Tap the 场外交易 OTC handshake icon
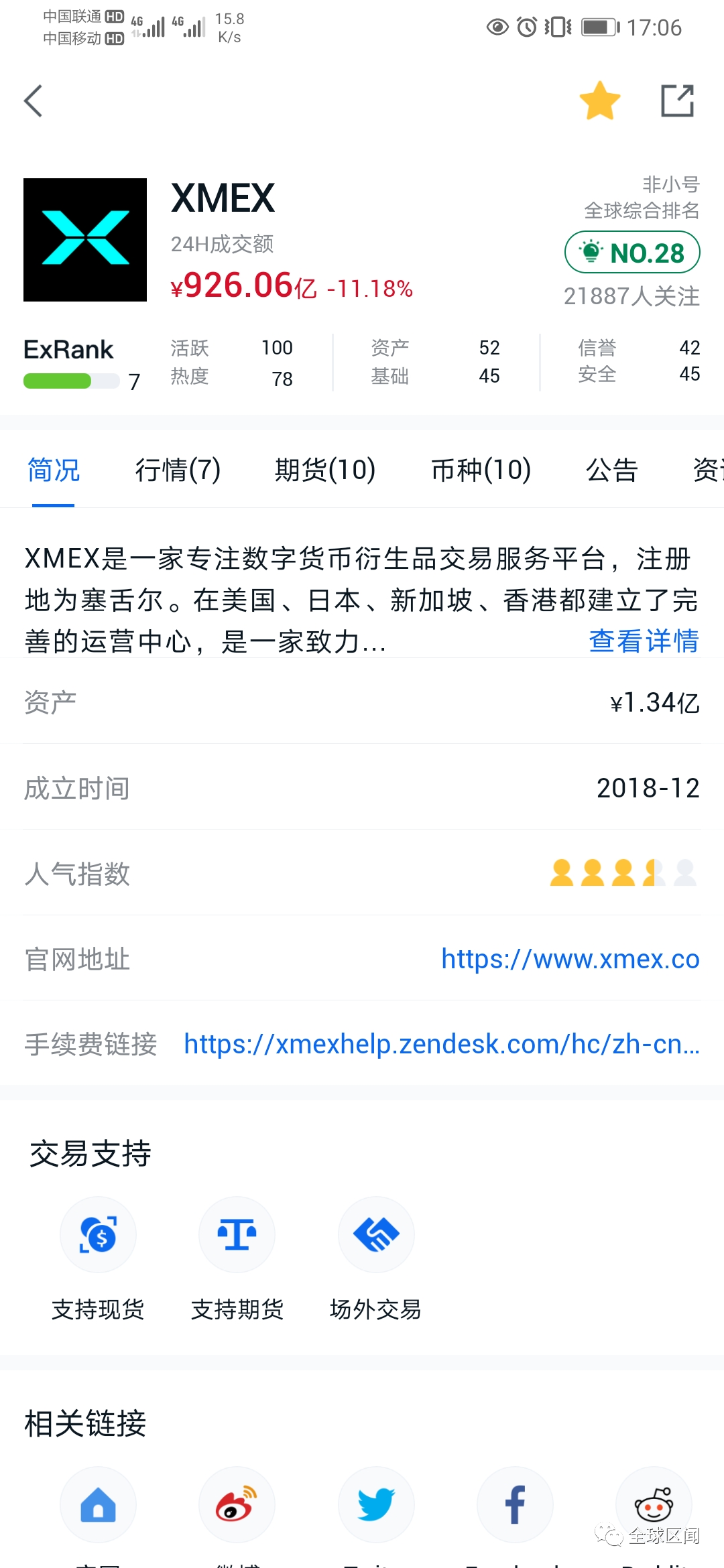Viewport: 724px width, 1568px height. (375, 1235)
